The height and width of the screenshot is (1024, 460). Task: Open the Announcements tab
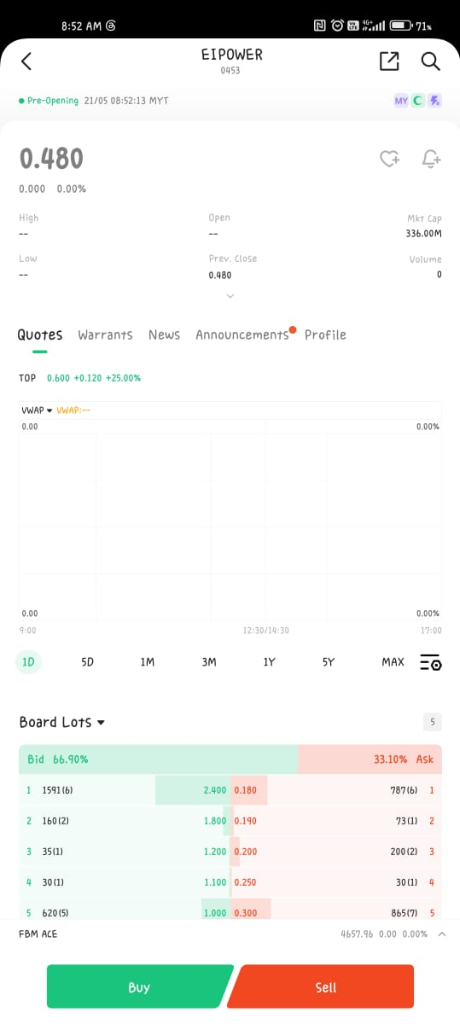point(242,334)
